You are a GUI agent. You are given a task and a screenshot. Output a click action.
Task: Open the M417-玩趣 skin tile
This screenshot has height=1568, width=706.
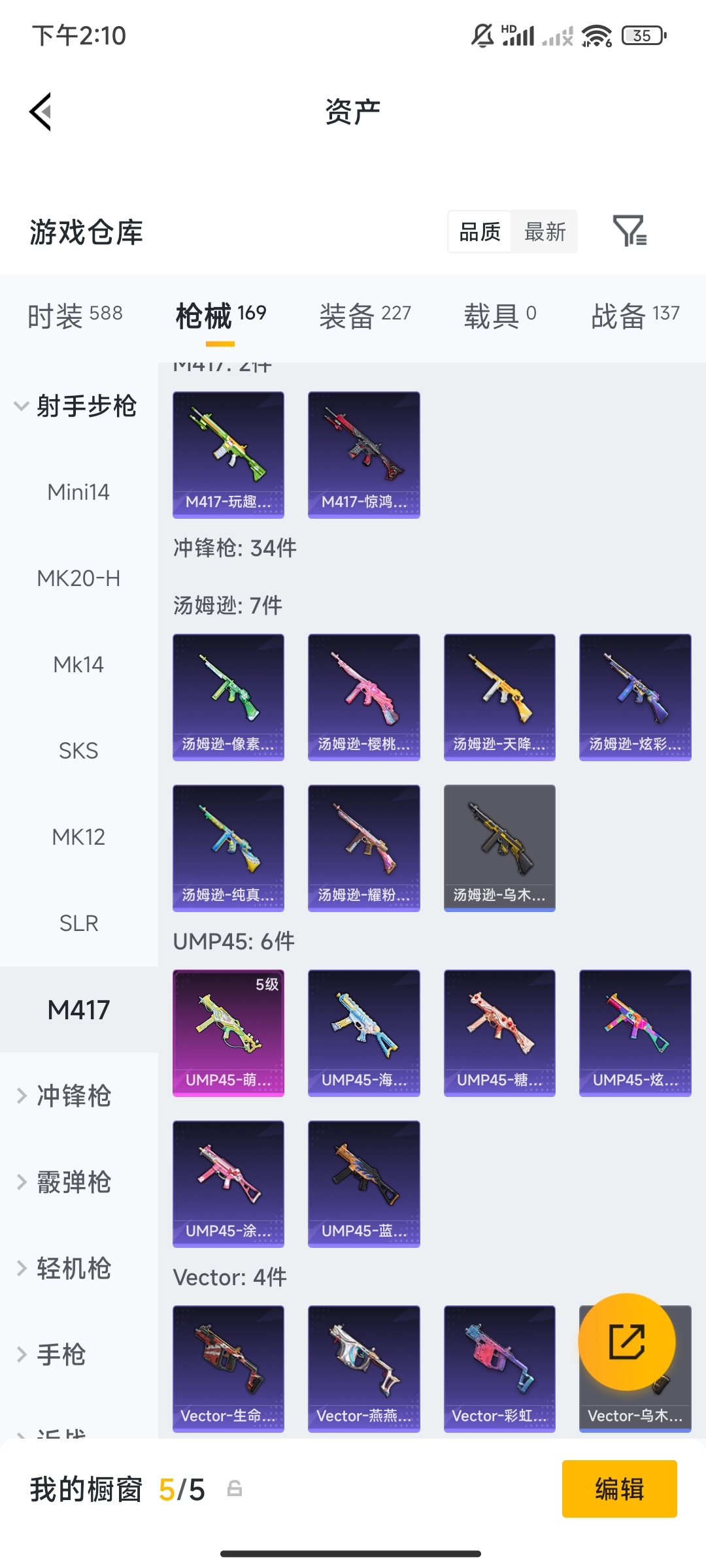click(228, 455)
